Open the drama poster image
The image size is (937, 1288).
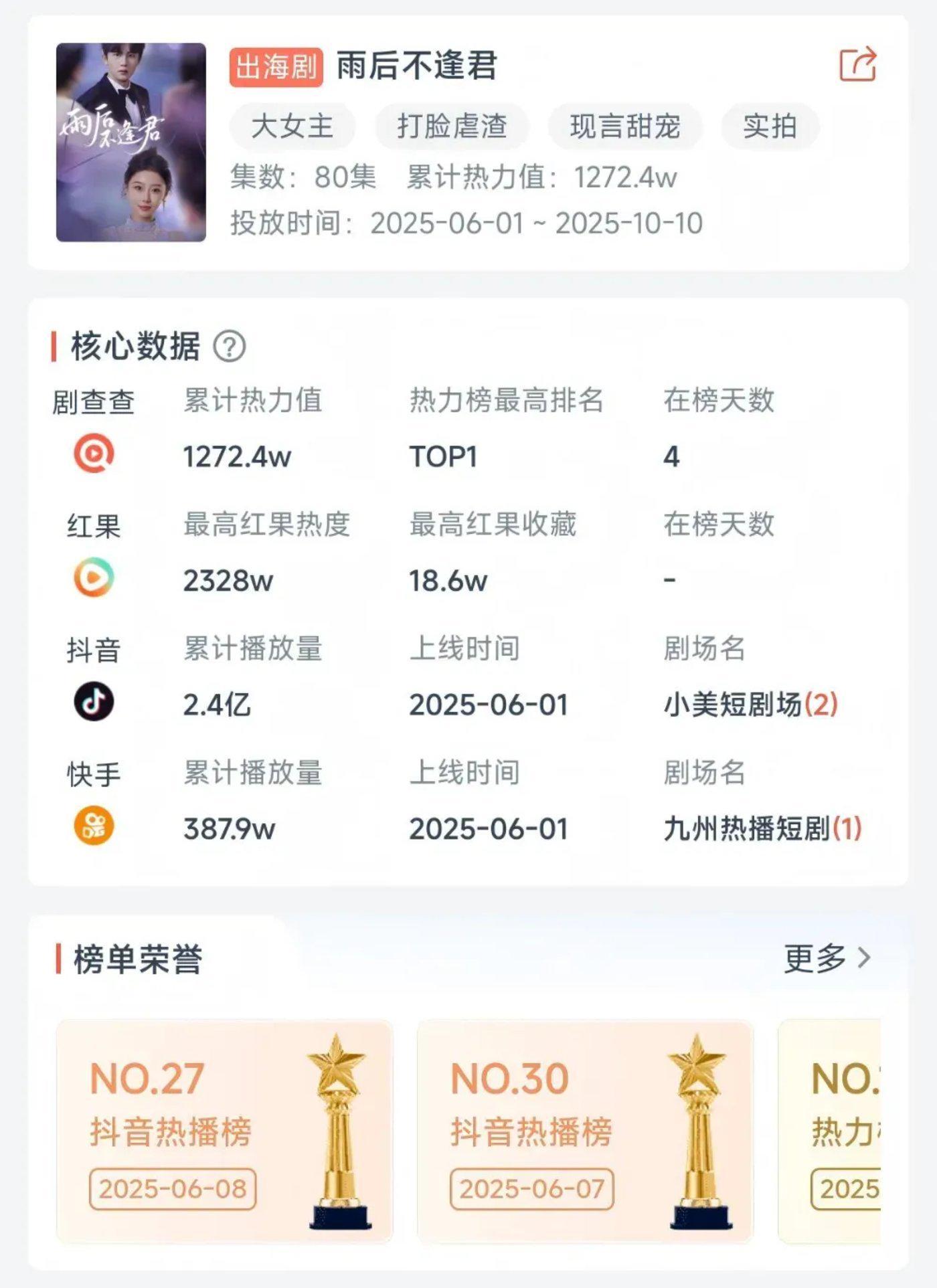(x=131, y=143)
